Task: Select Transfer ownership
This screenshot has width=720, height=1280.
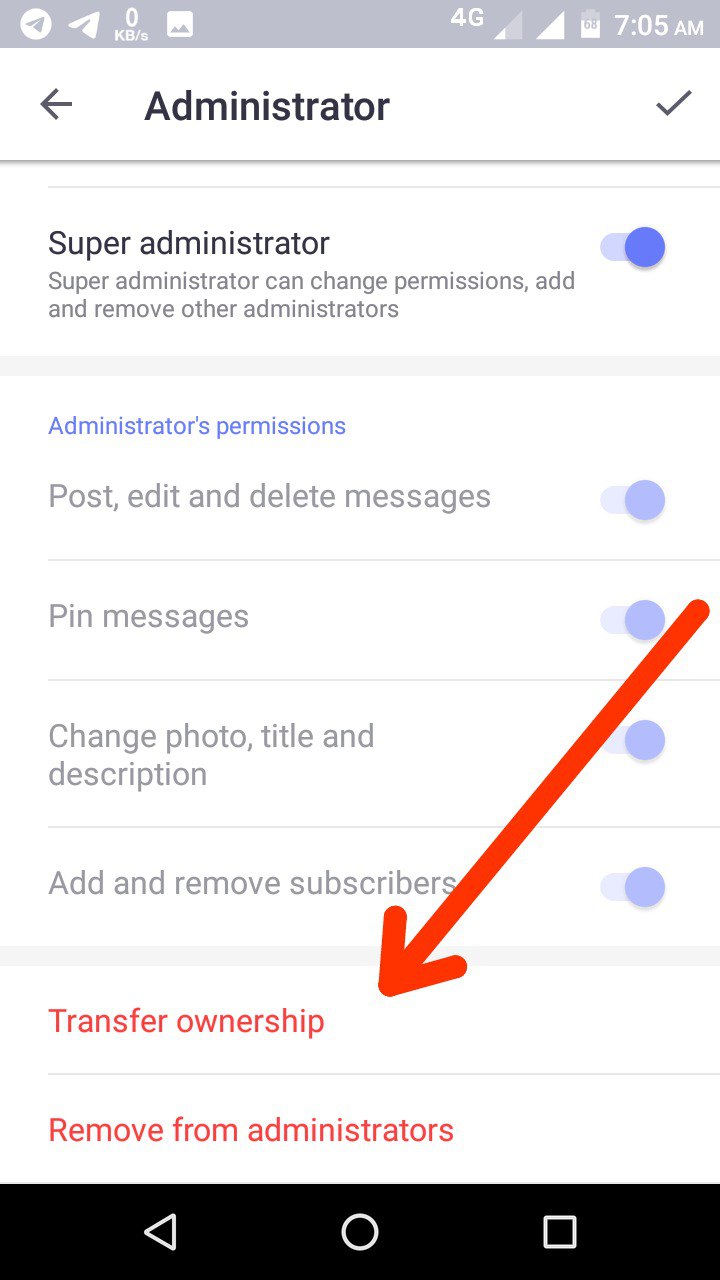Action: click(x=187, y=1021)
